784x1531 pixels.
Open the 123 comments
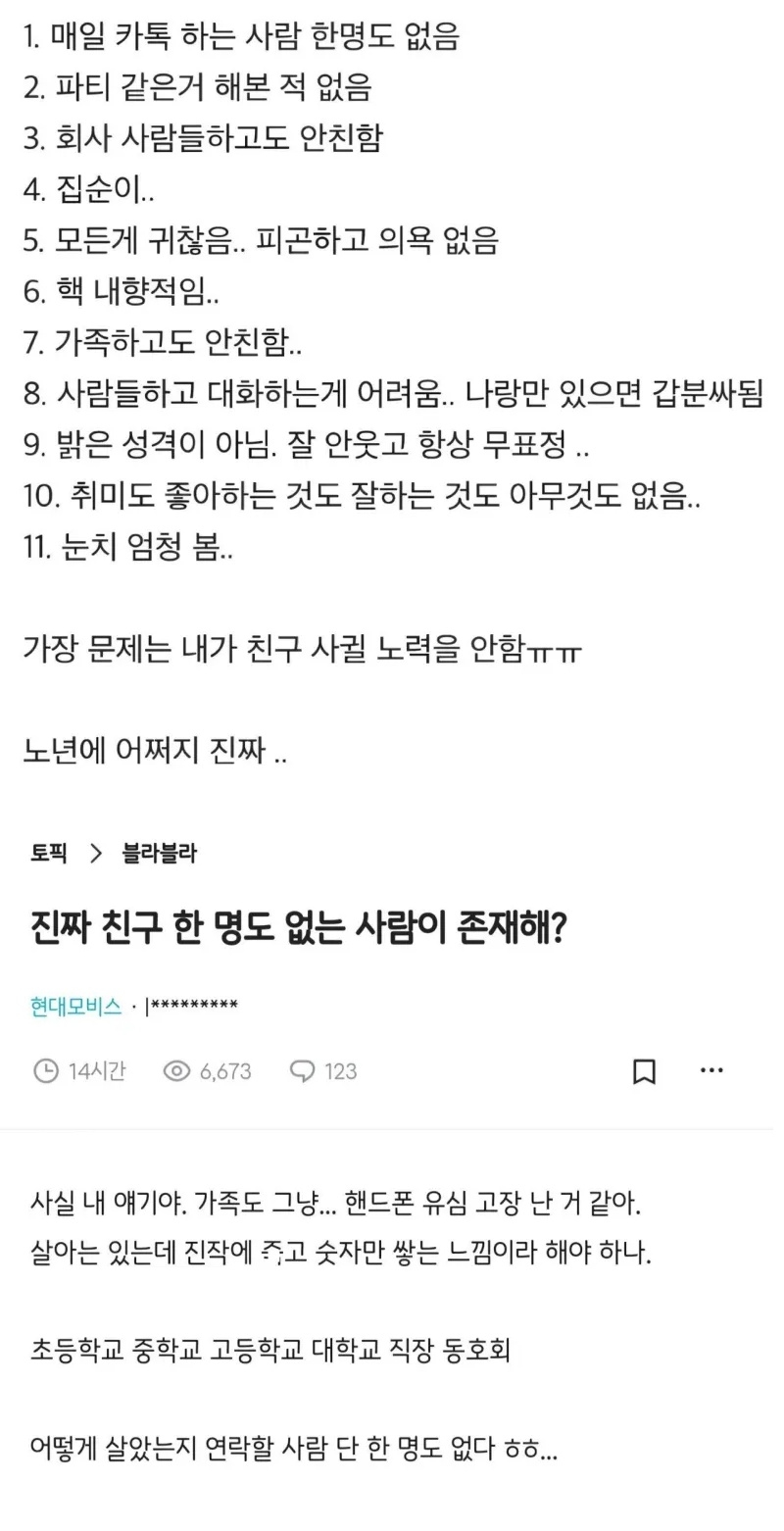(324, 1071)
